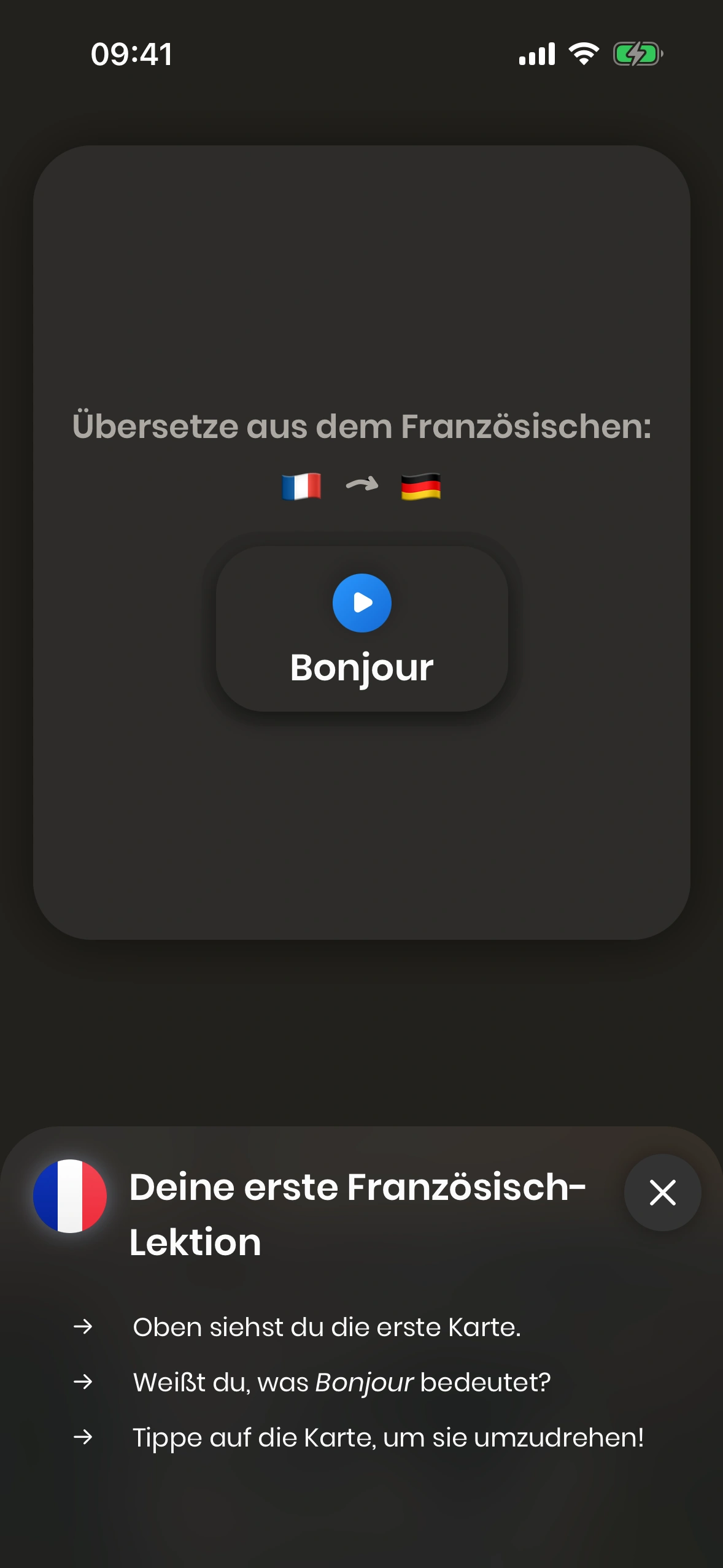Flip the Bonjour translation flashcard
This screenshot has height=1568, width=723.
(x=361, y=828)
